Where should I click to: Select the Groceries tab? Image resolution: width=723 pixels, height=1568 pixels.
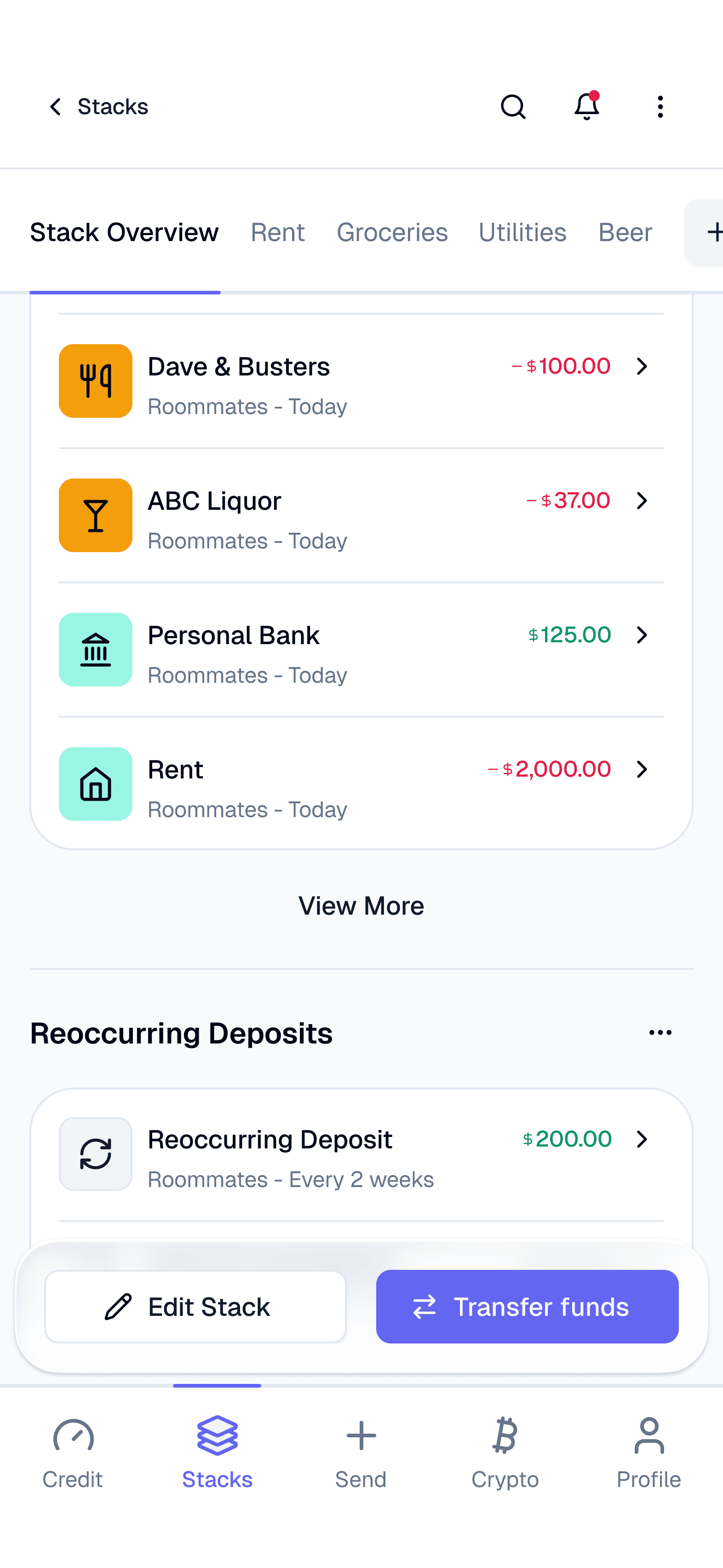(x=392, y=232)
